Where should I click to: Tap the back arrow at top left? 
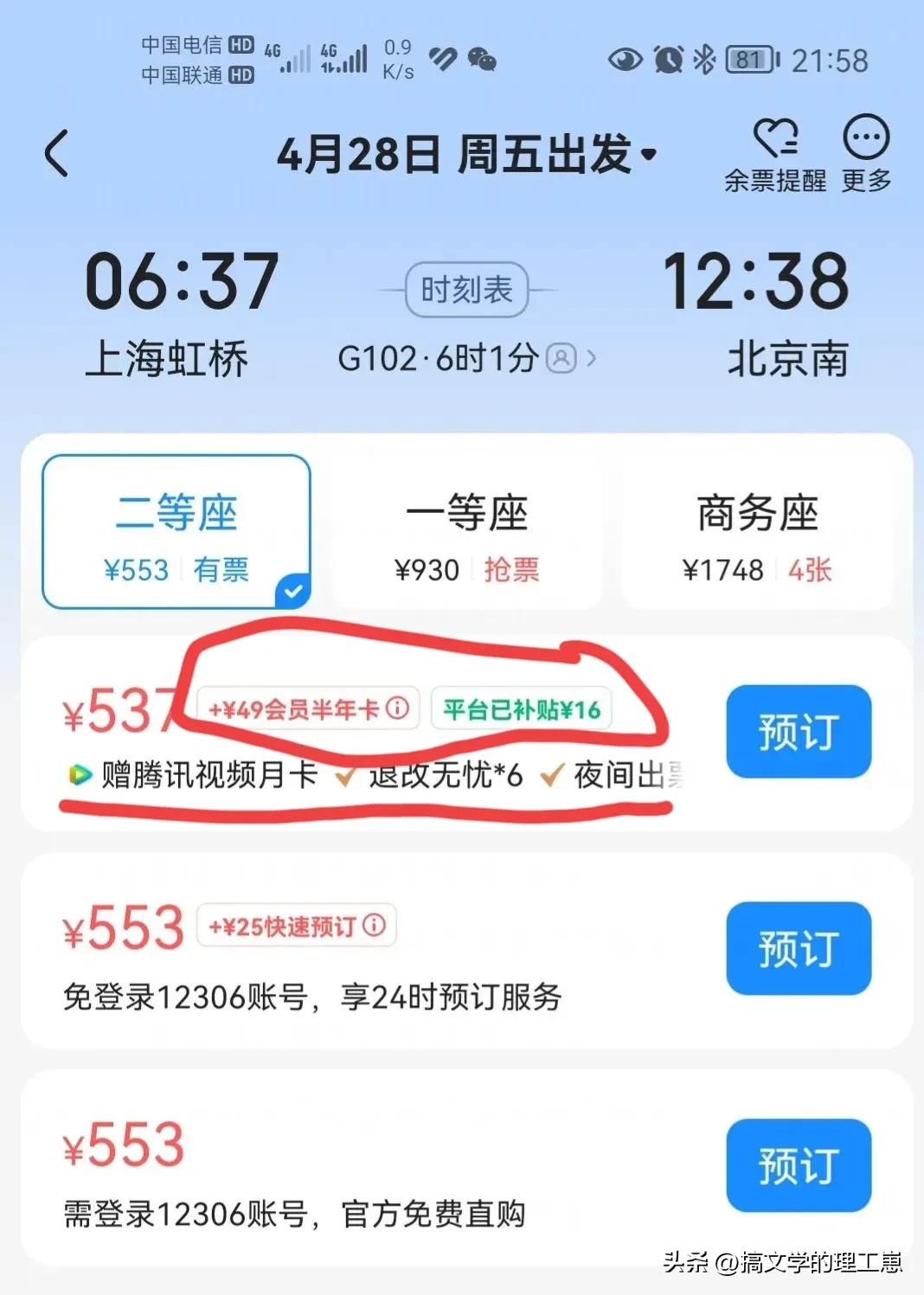click(x=55, y=152)
